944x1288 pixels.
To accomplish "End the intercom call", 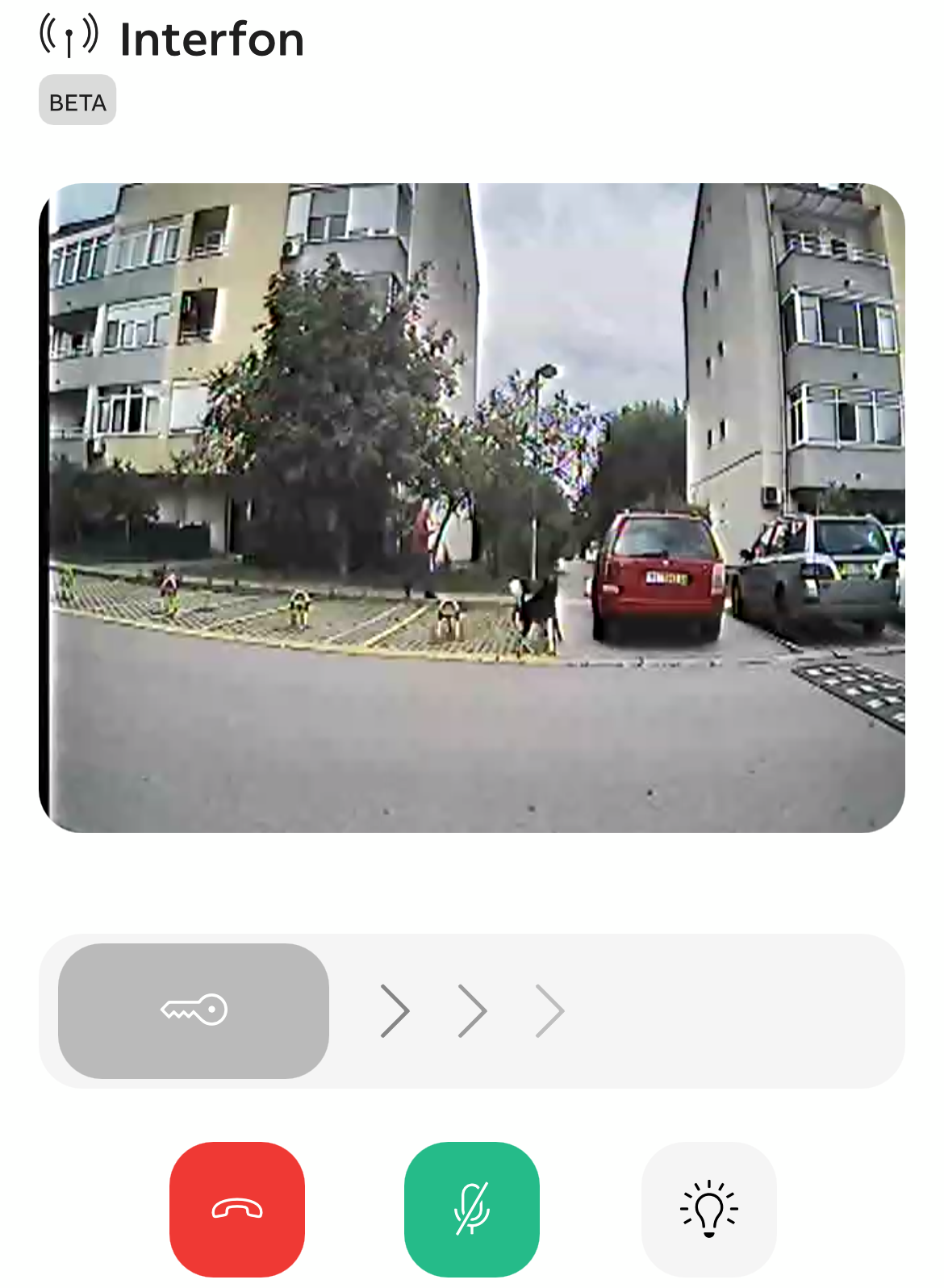I will 237,1208.
